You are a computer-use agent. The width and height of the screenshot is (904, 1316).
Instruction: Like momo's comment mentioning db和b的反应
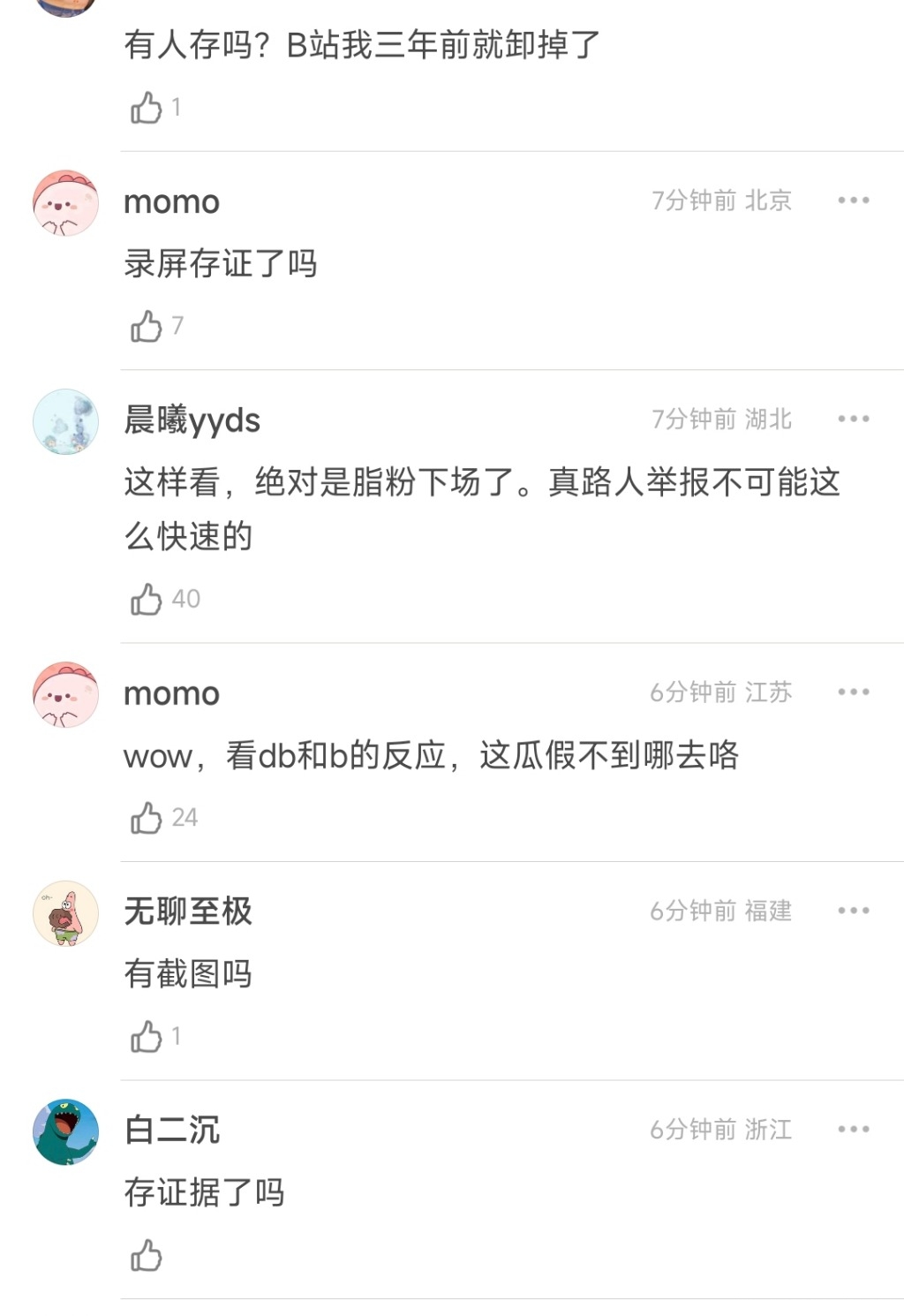(148, 817)
